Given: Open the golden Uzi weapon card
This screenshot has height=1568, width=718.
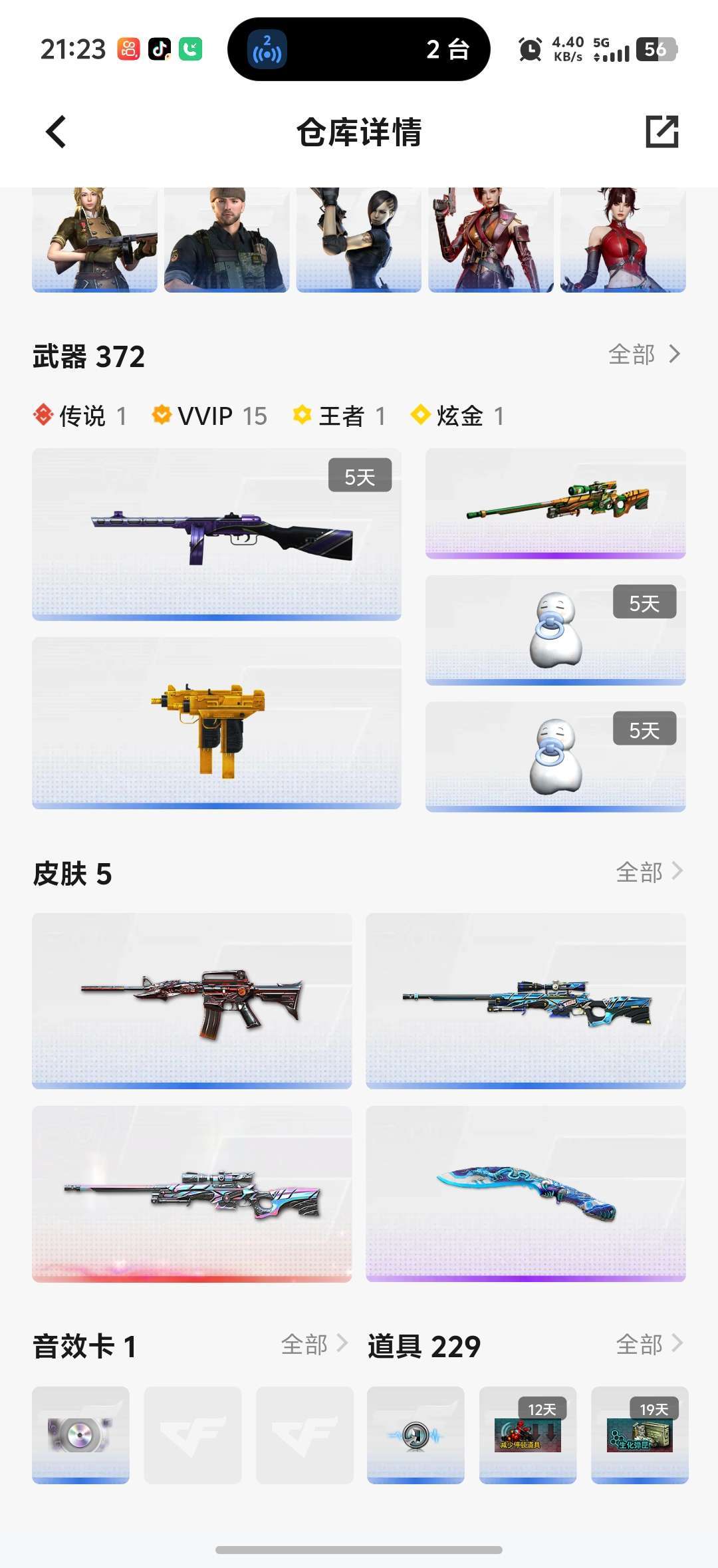Looking at the screenshot, I should pyautogui.click(x=217, y=723).
